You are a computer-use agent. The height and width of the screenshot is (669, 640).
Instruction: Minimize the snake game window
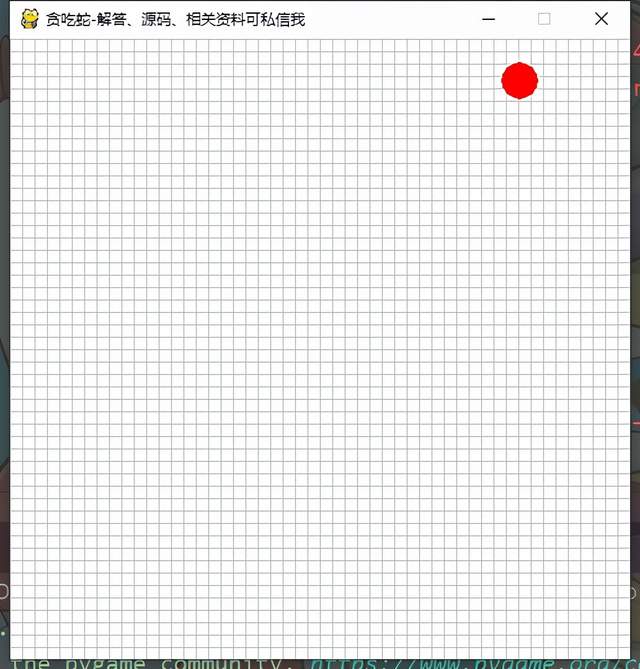pos(489,19)
